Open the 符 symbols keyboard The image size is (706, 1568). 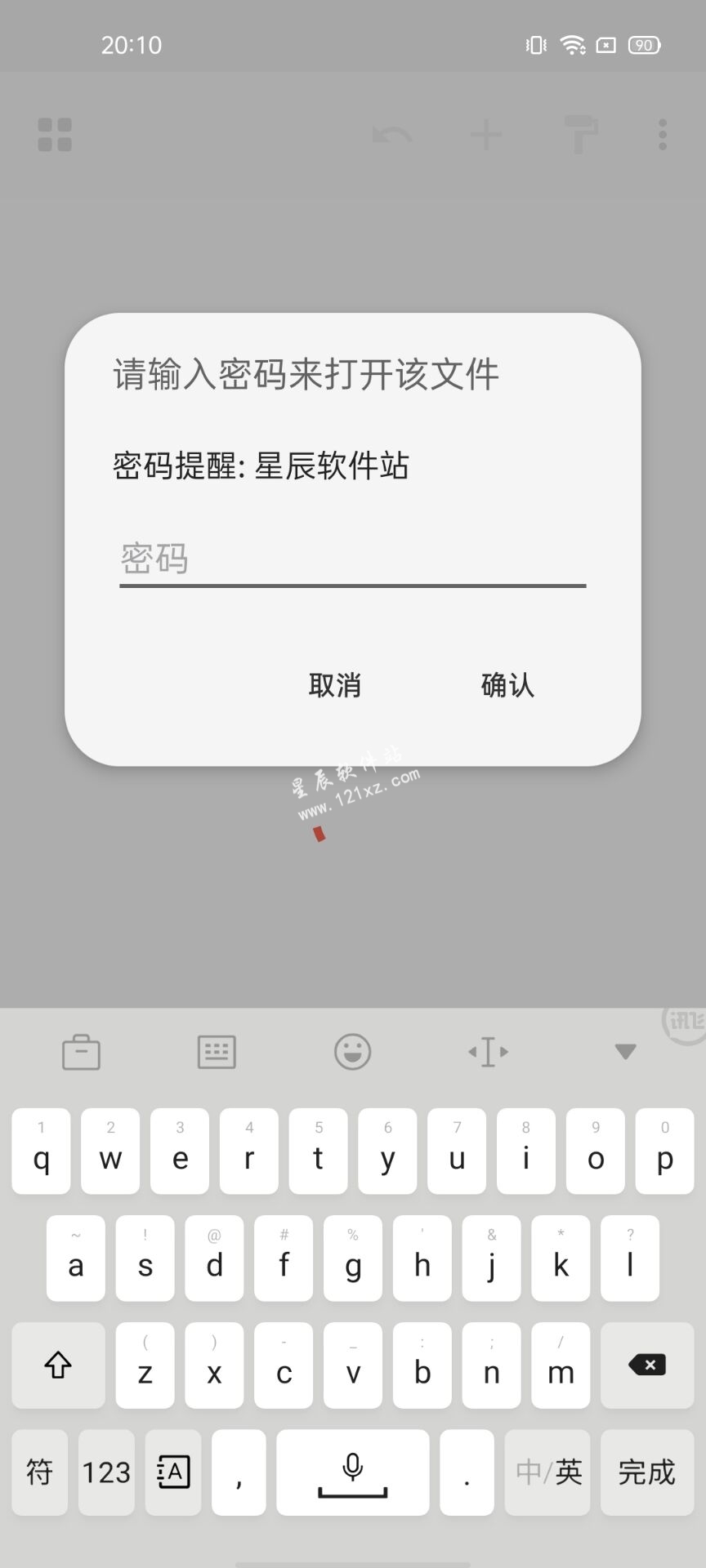(39, 1472)
